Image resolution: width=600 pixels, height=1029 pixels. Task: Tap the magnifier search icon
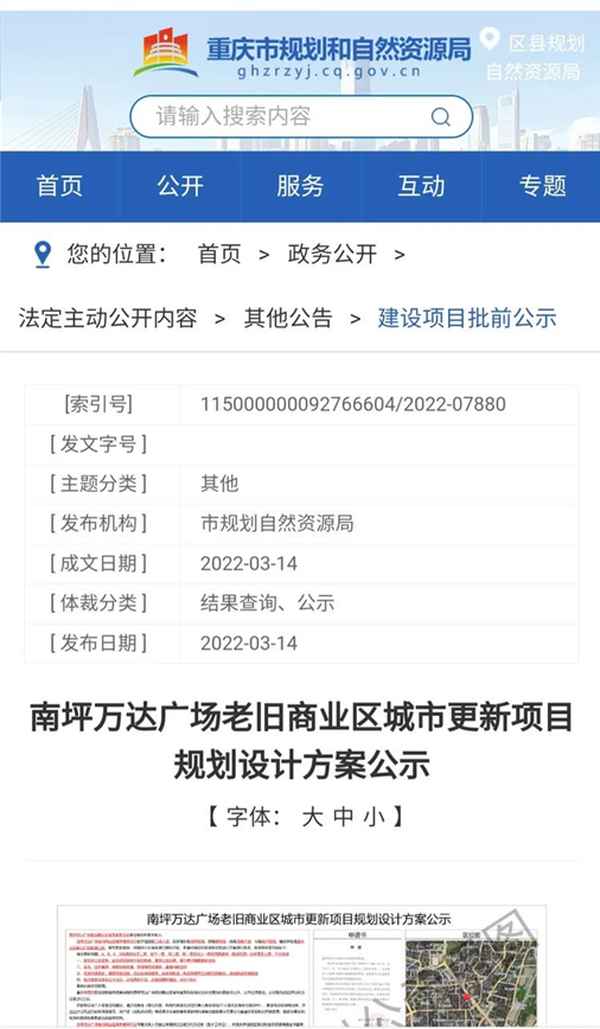tap(440, 117)
